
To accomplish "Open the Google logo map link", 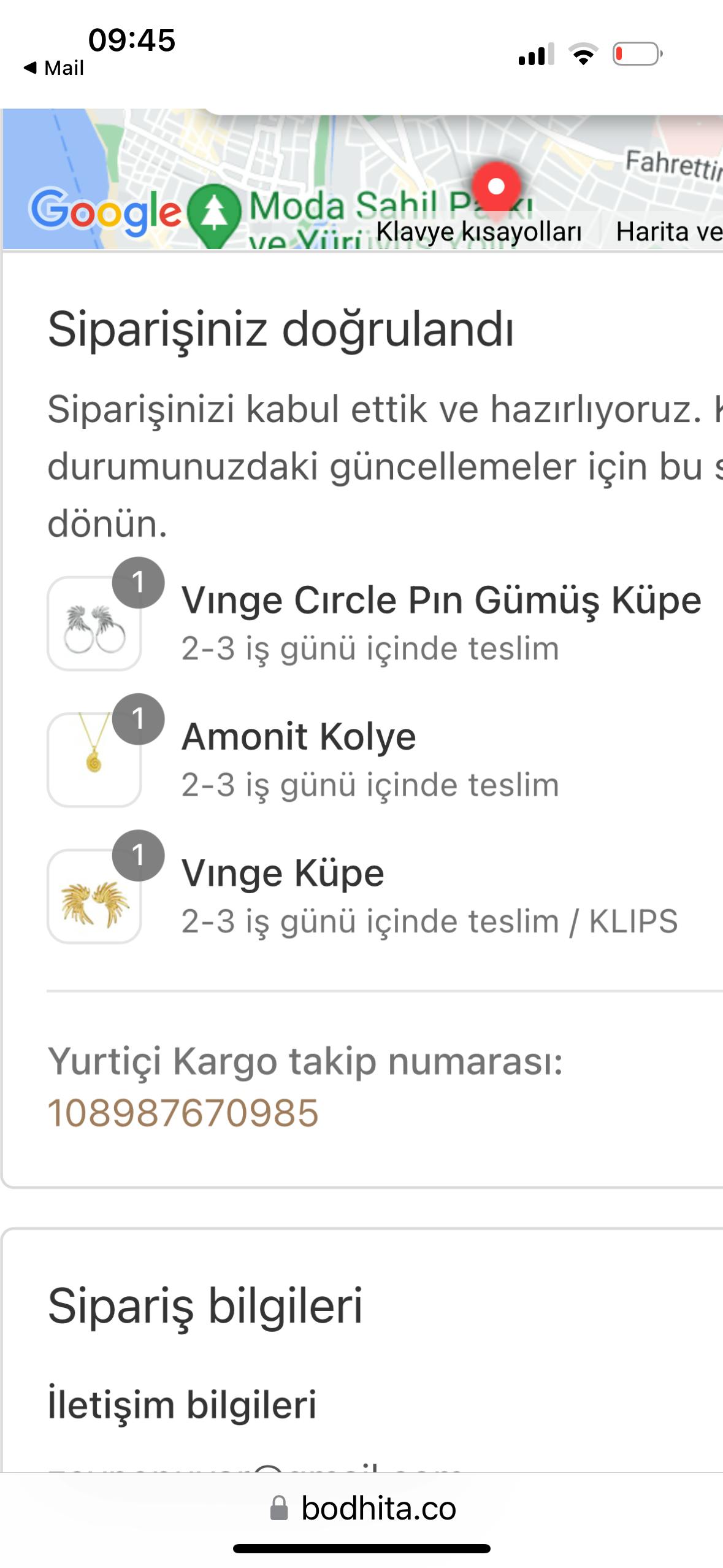I will (105, 212).
